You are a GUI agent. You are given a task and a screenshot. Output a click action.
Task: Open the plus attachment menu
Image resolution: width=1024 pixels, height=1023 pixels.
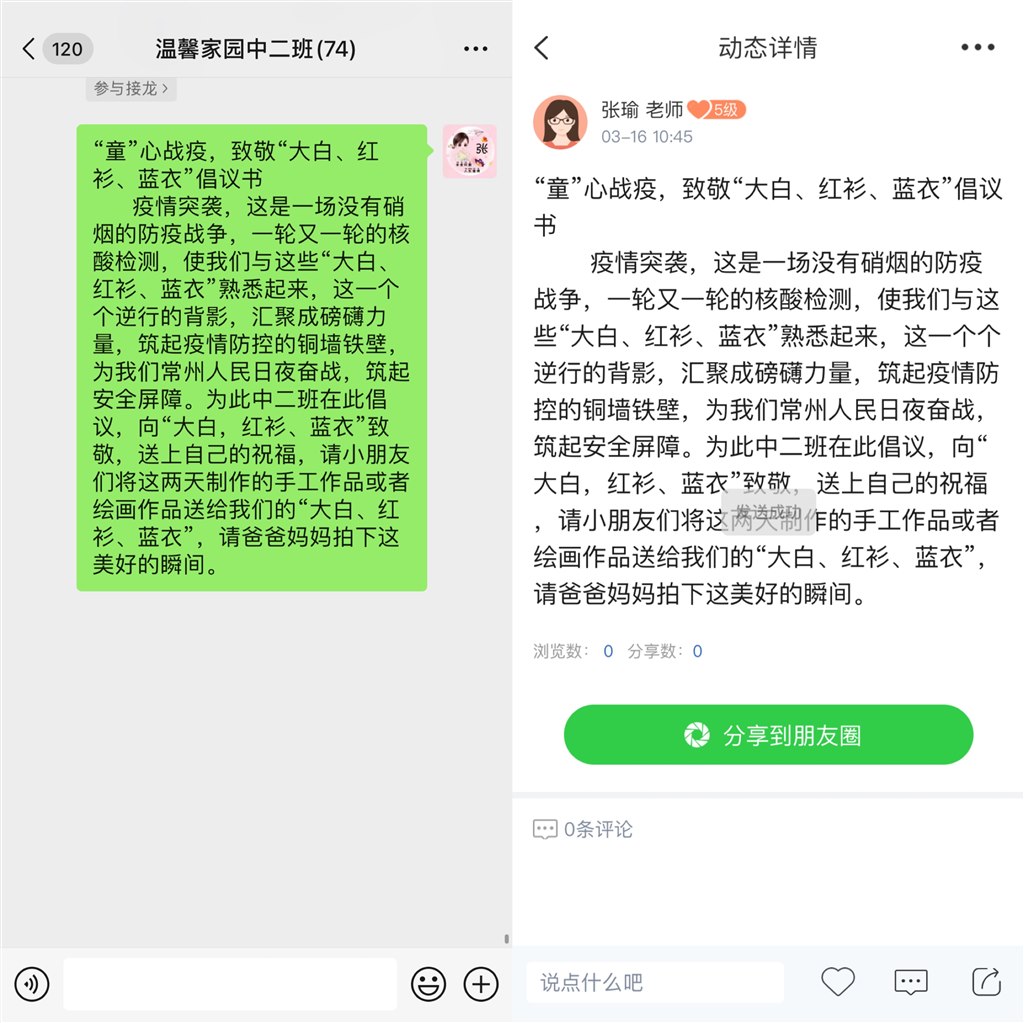[481, 985]
